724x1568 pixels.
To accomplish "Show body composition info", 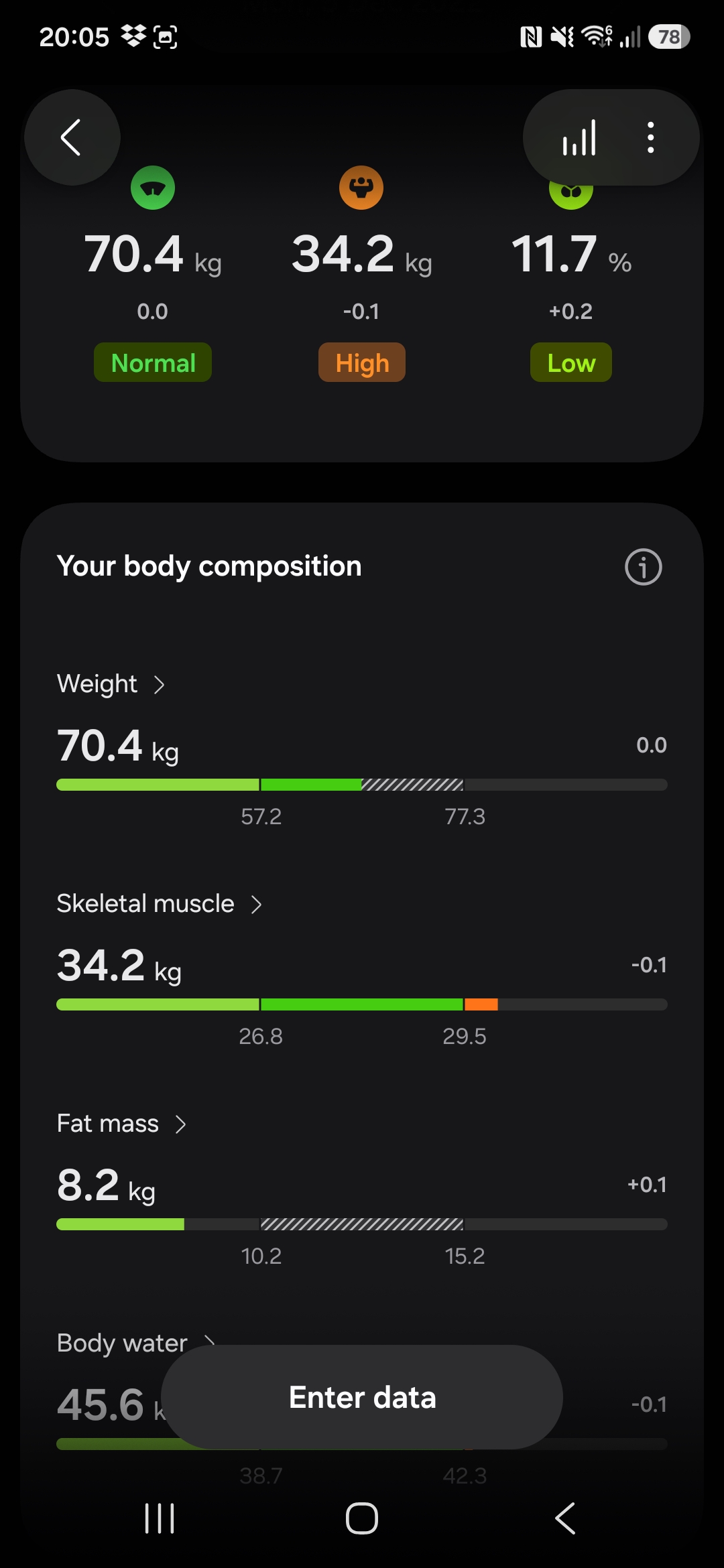I will pos(643,567).
